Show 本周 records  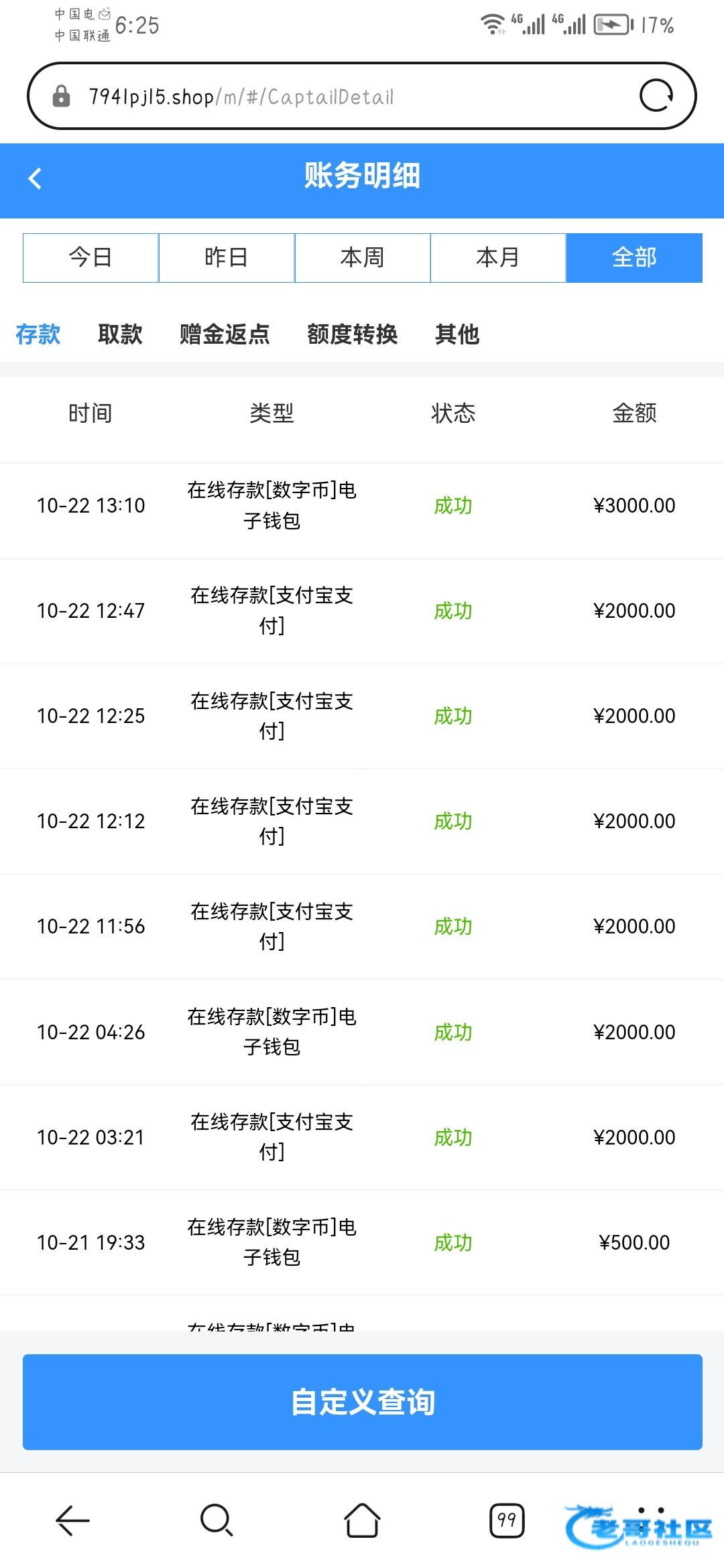pyautogui.click(x=362, y=258)
